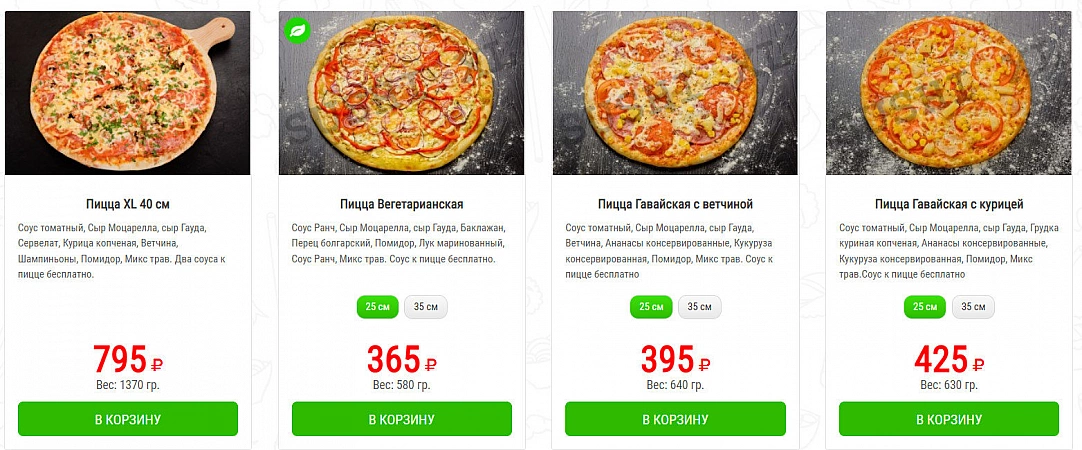Open the Гавайская с курицей pizza photo
This screenshot has height=450, width=1082.
click(948, 92)
